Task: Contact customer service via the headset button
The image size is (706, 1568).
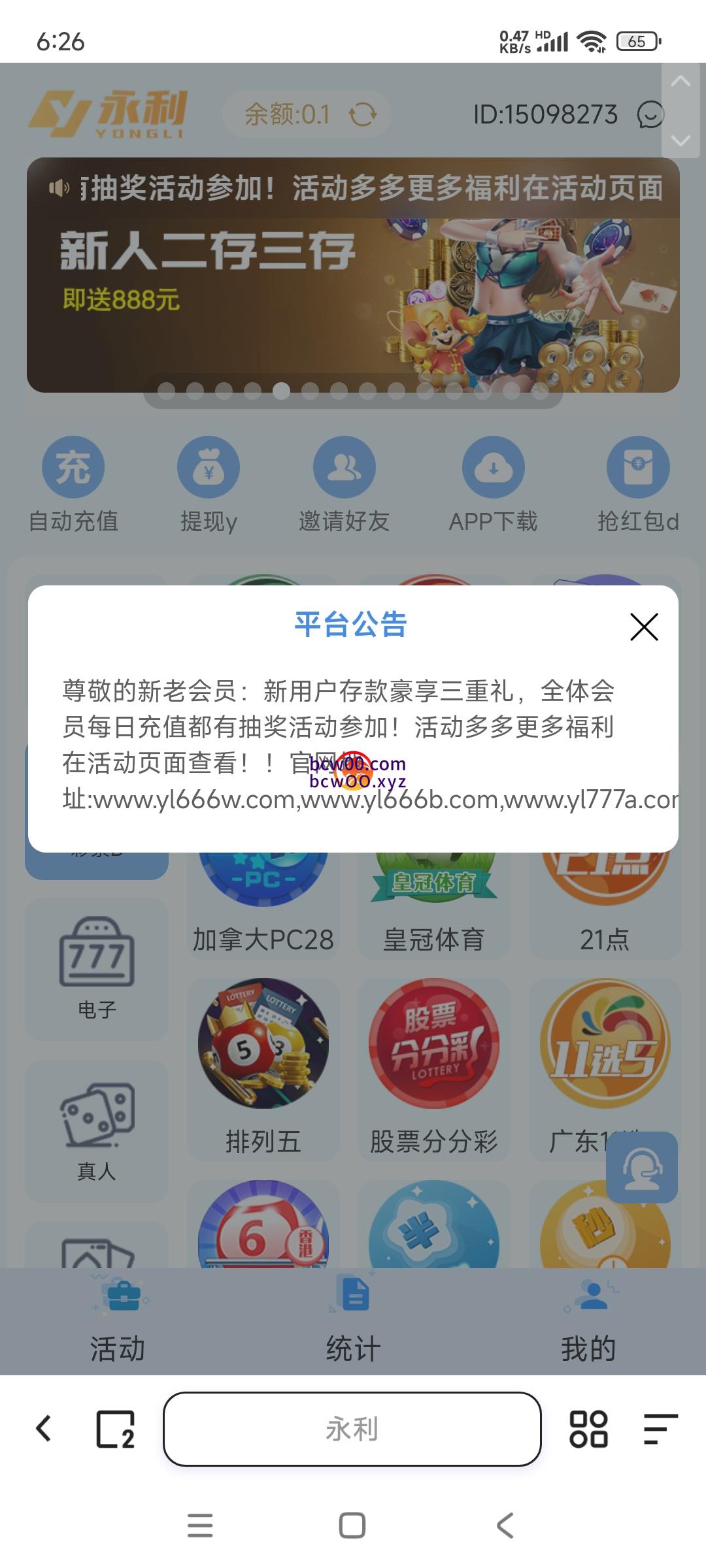Action: tap(641, 1168)
